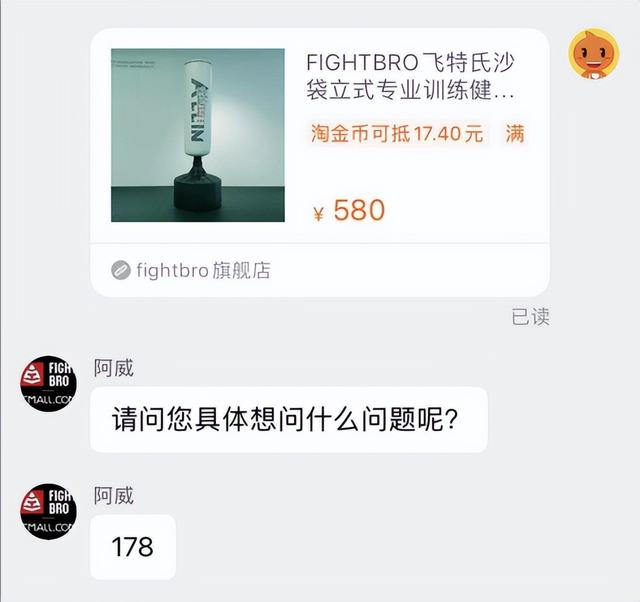640x602 pixels.
Task: Tap 阿威's avatar beside the 178 message
Action: click(48, 511)
